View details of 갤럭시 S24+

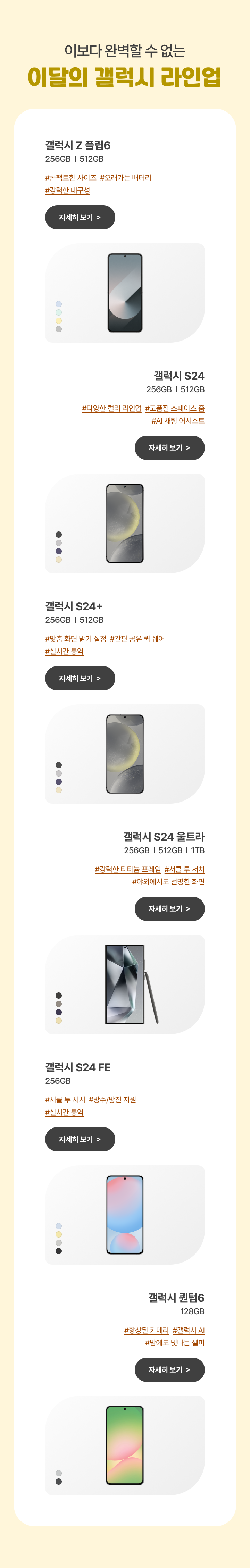click(80, 678)
